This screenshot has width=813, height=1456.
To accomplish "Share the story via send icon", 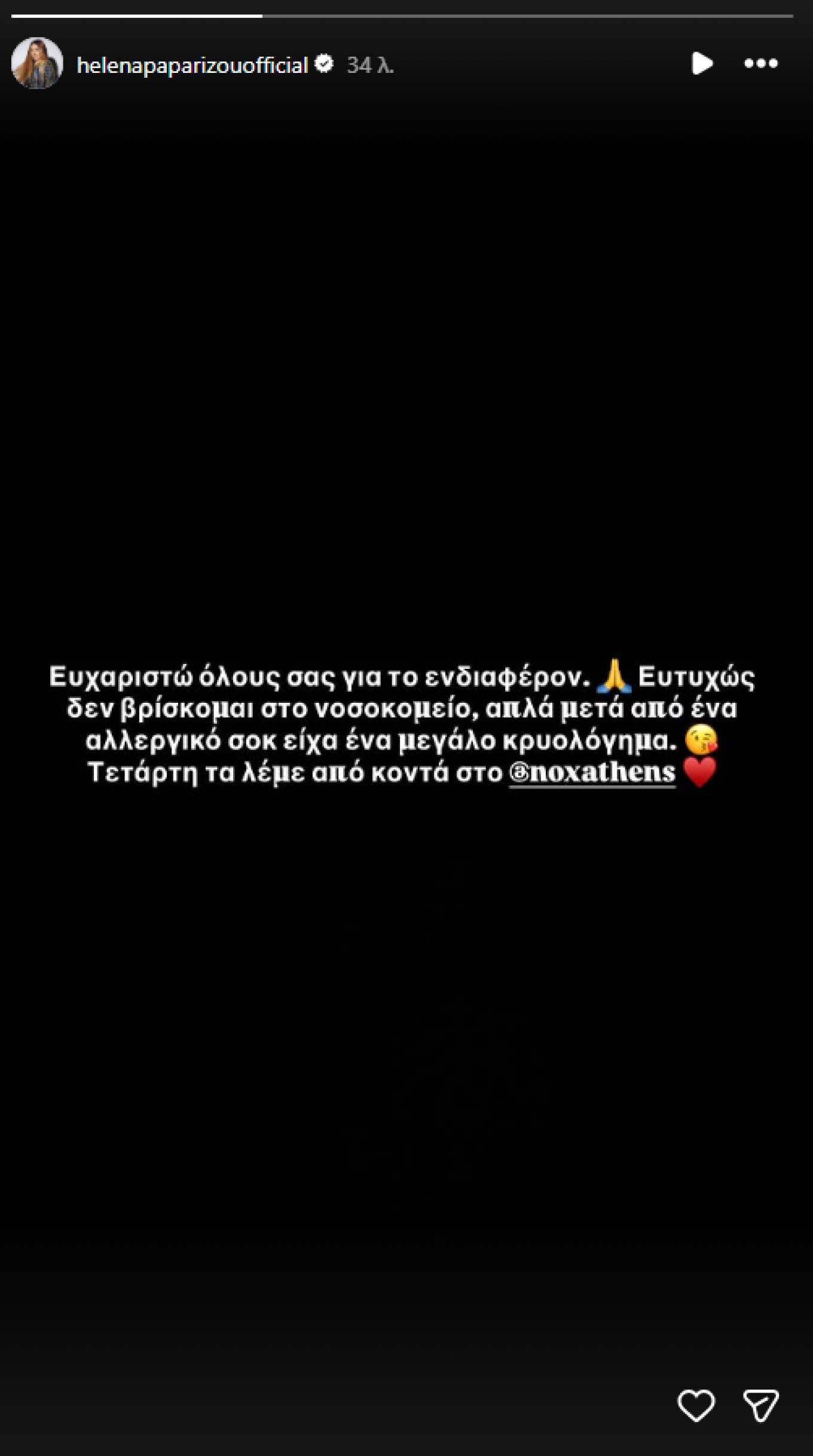I will tap(760, 1405).
